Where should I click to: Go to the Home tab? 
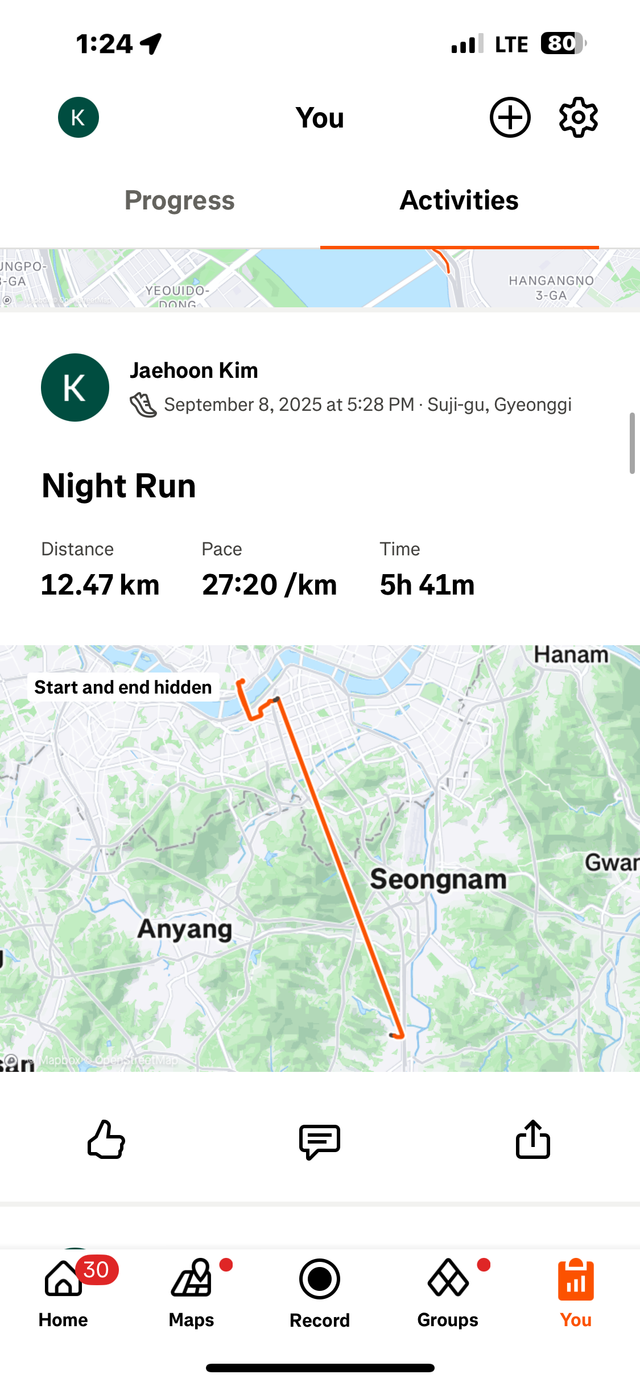[x=63, y=1292]
